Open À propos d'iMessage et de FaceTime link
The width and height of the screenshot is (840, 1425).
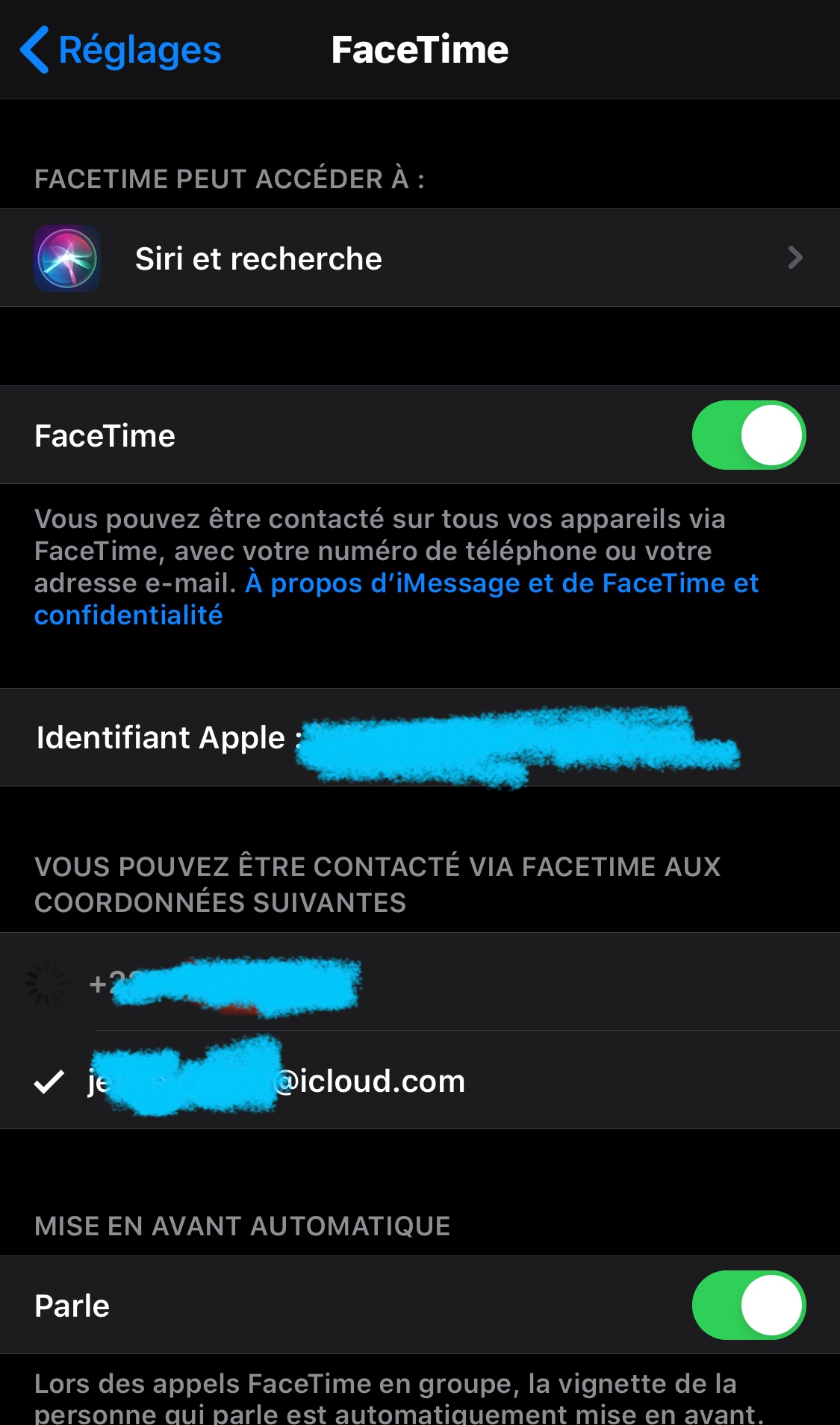[x=500, y=583]
